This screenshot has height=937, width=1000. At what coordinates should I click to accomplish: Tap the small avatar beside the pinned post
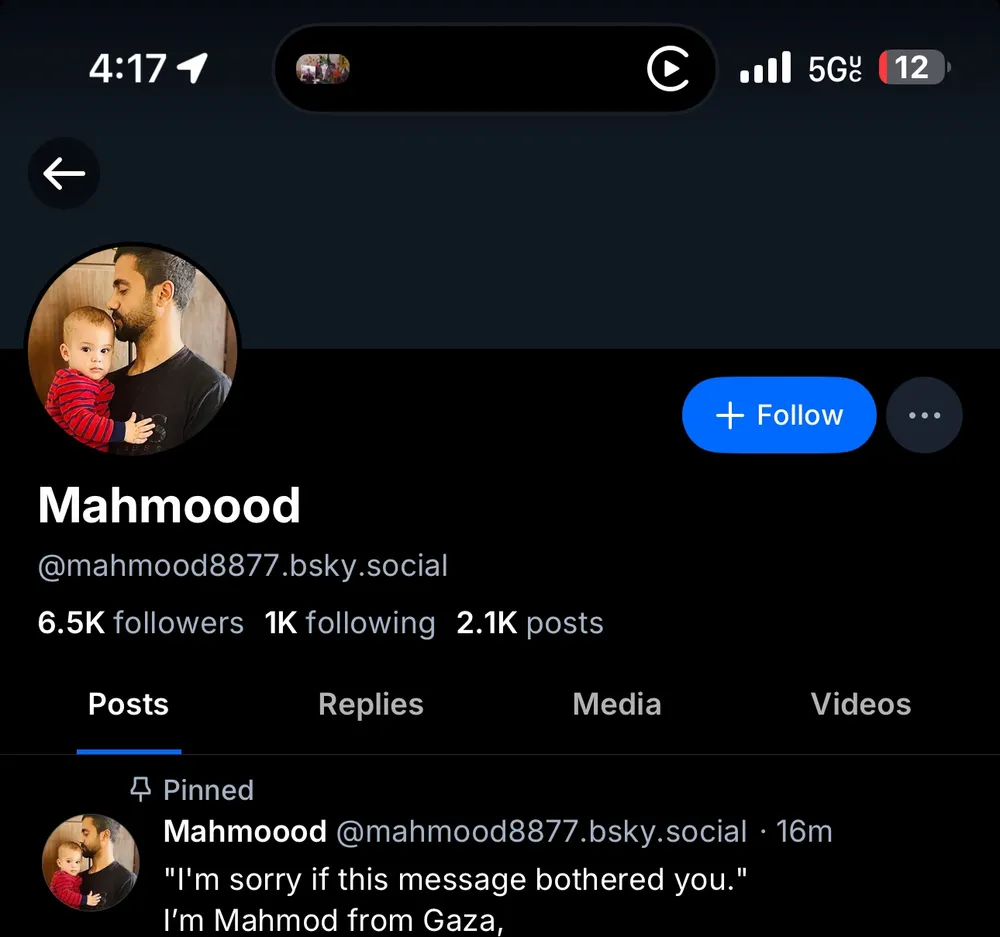coord(90,861)
